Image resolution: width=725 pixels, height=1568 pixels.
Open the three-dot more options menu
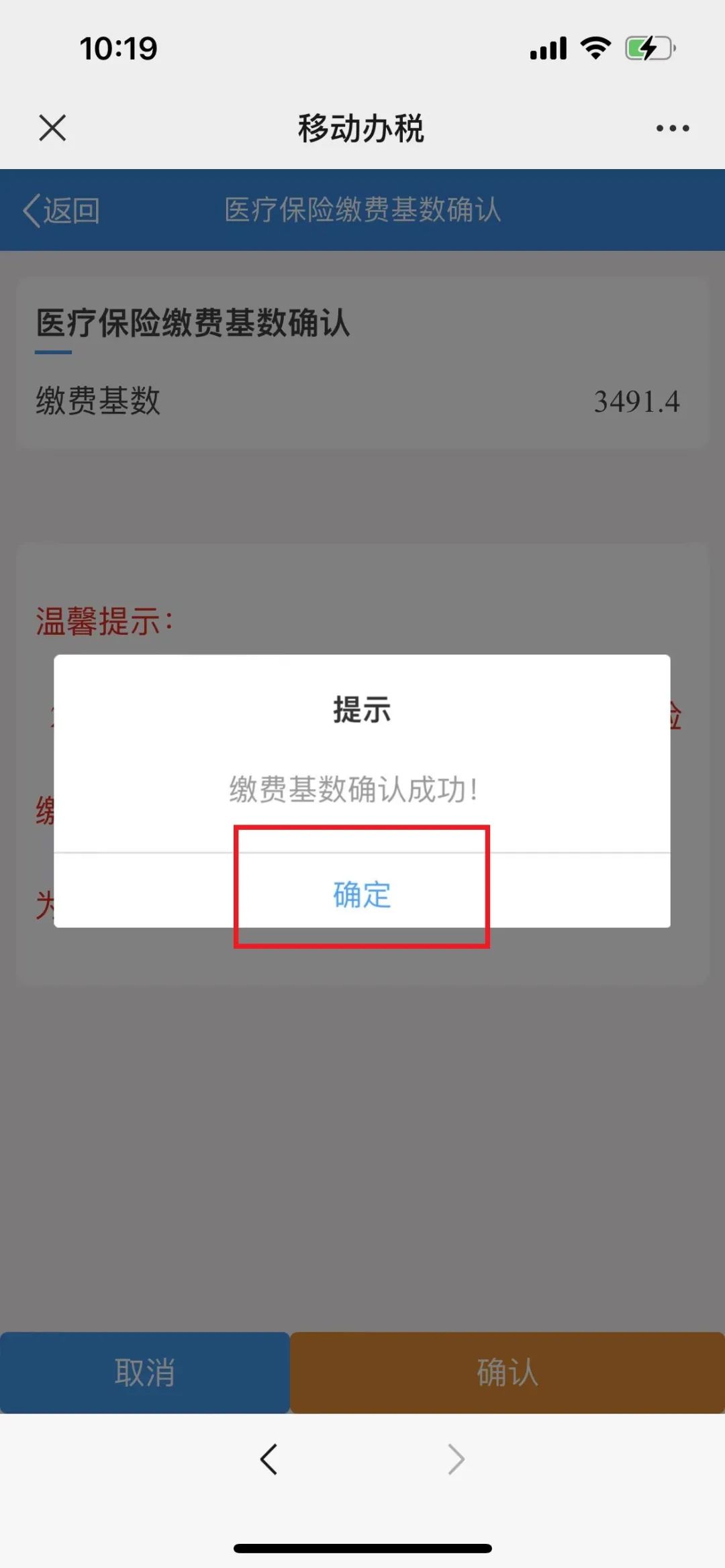(x=673, y=128)
